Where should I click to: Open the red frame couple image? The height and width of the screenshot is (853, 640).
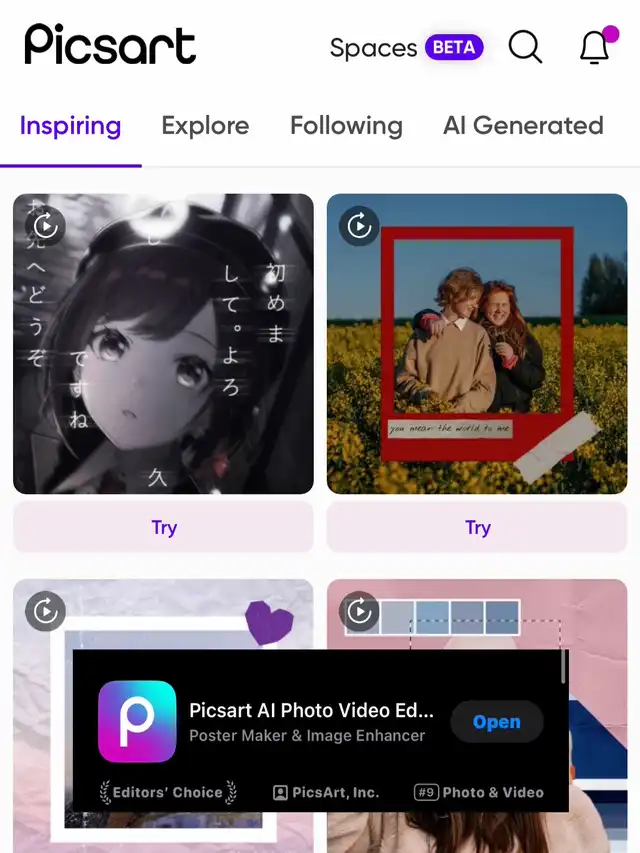tap(477, 343)
